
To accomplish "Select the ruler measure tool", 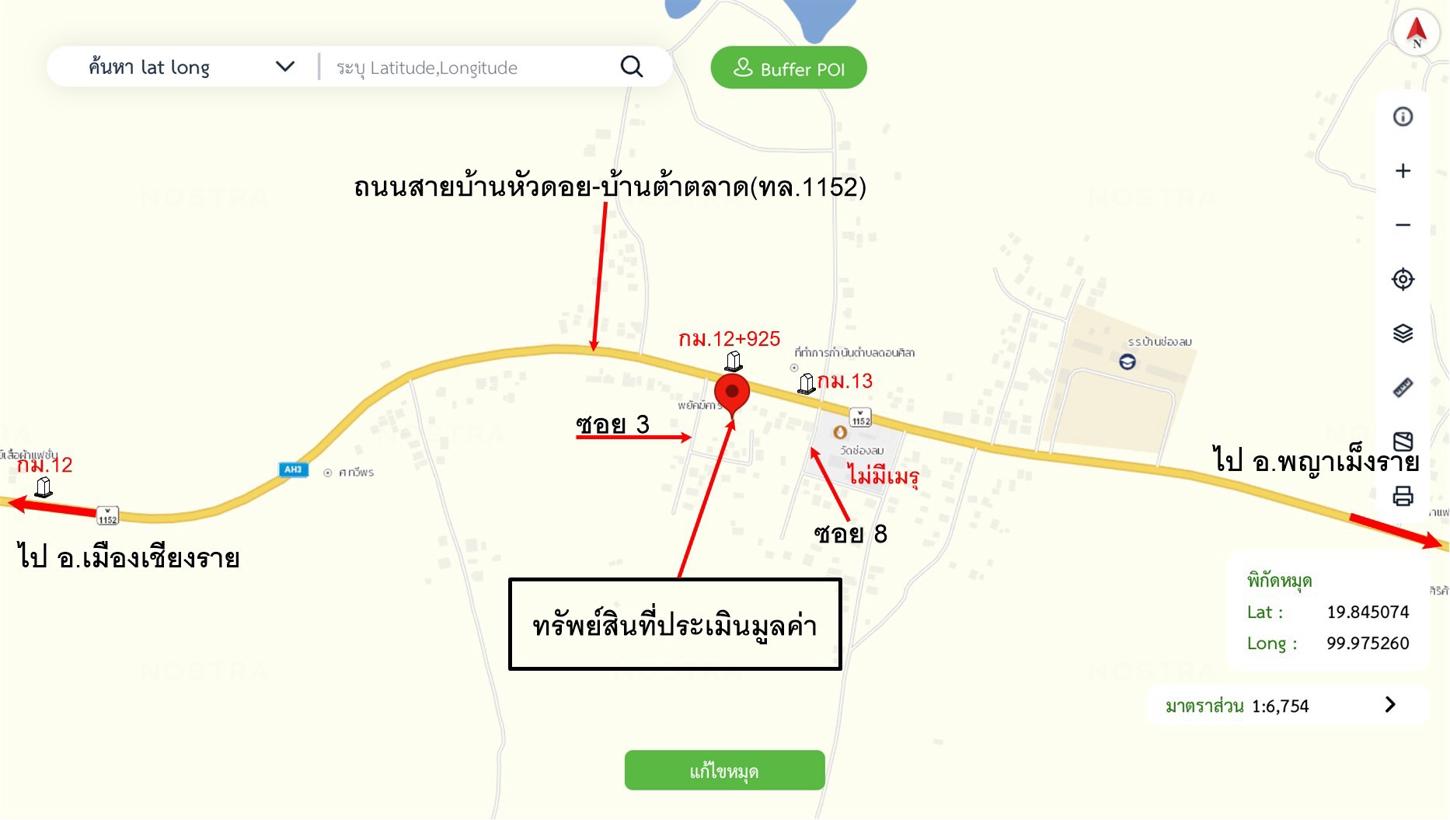I will tap(1403, 387).
